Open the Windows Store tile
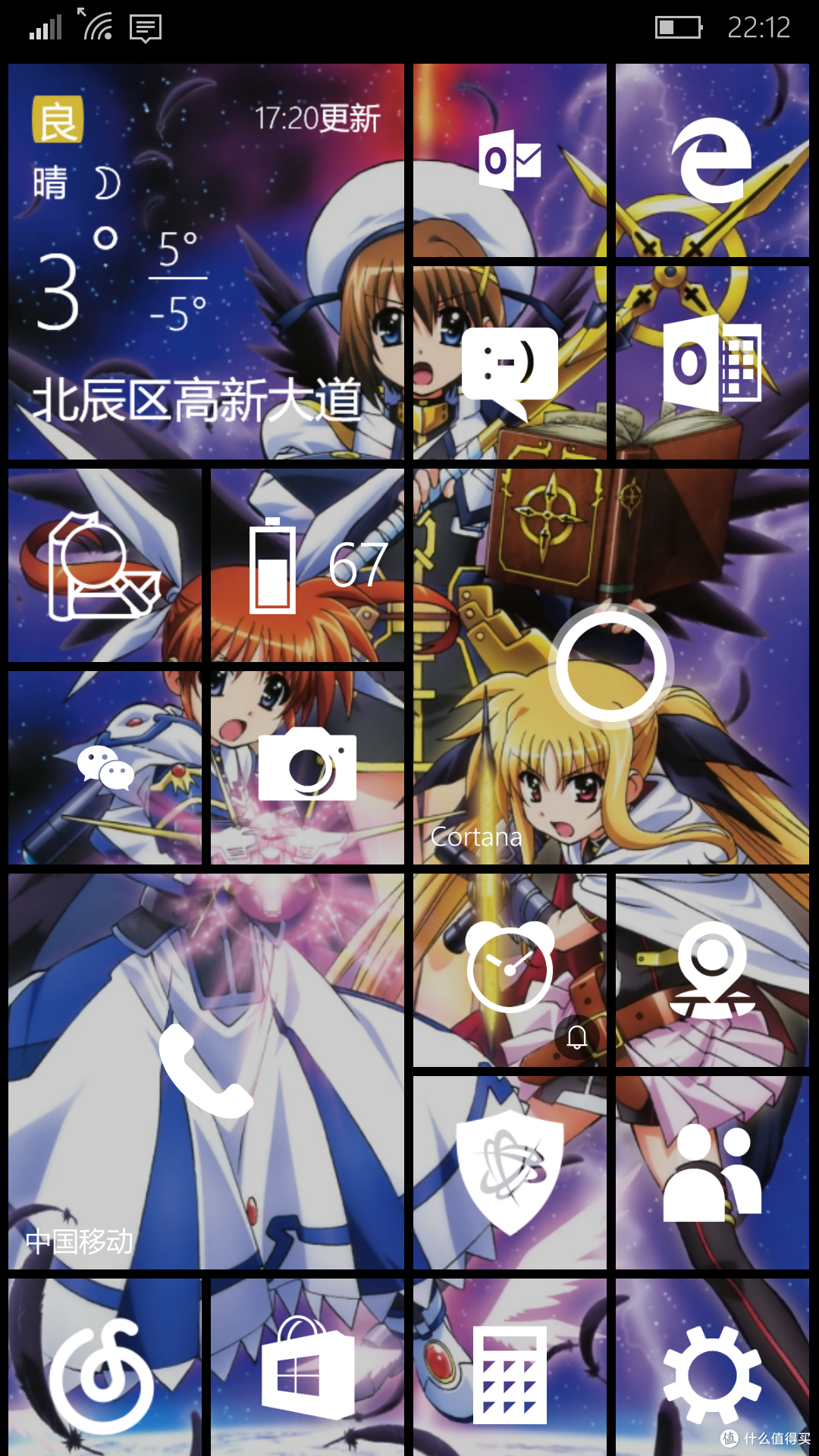The image size is (819, 1456). pyautogui.click(x=307, y=1367)
